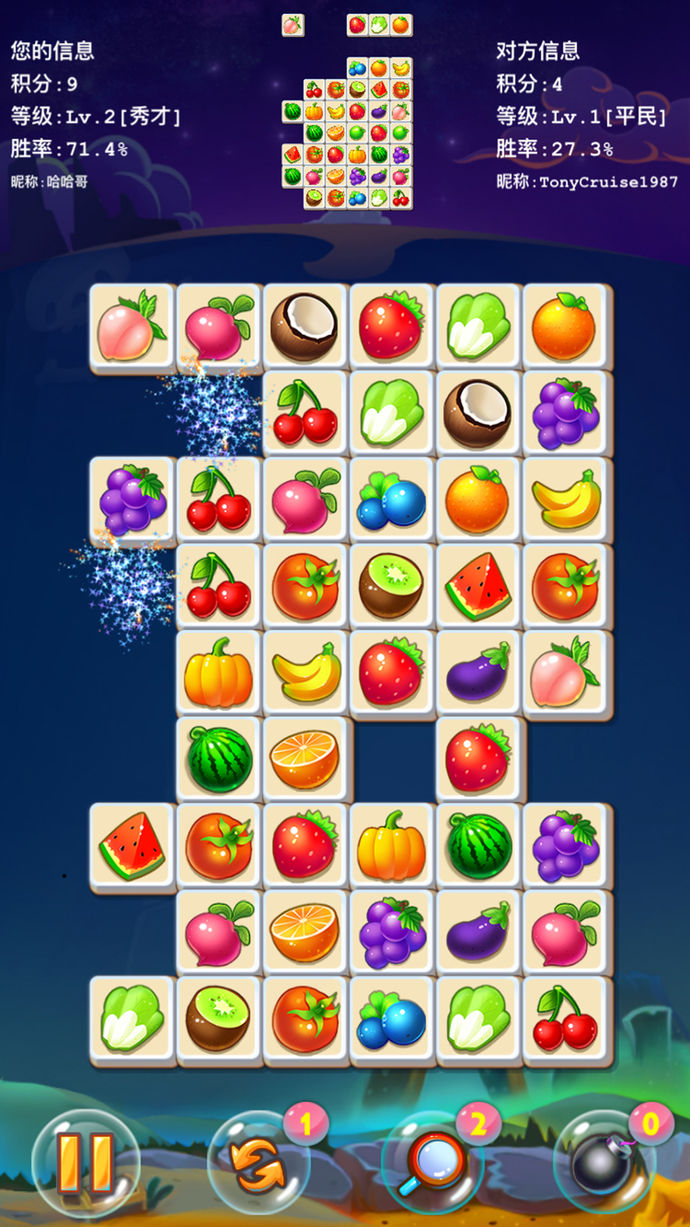690x1227 pixels.
Task: Tap the pumpkin tile between strawberry and watermelon
Action: [392, 846]
